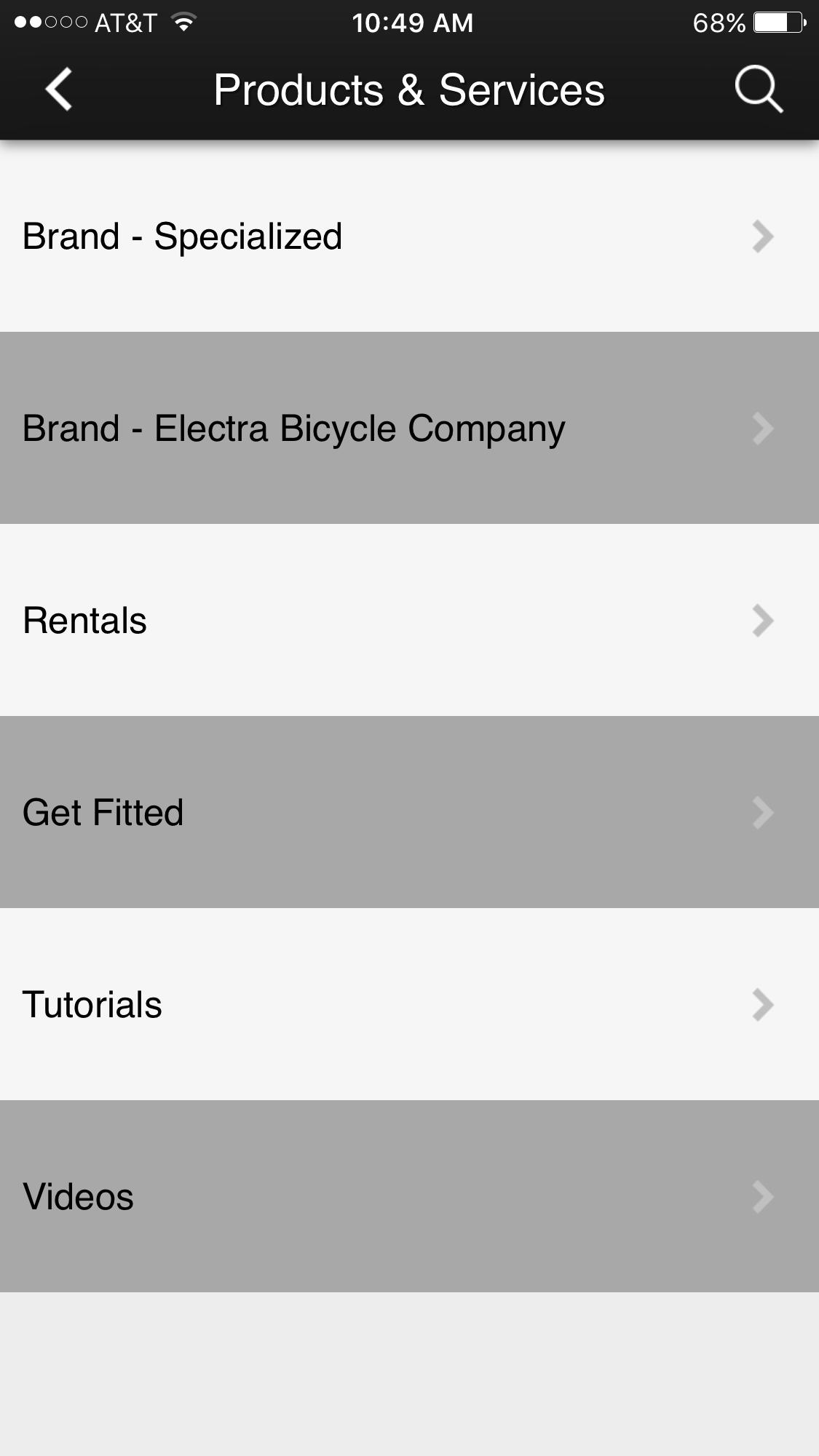Go back from Products & Services
Screen dimensions: 819x1456
58,89
